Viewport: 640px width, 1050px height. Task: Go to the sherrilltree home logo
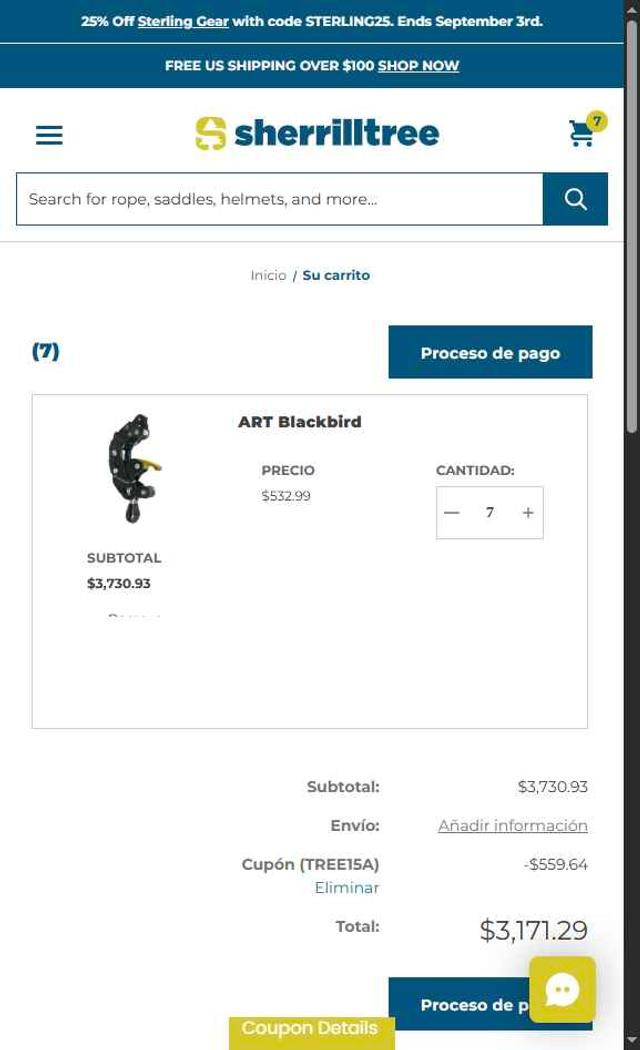(317, 133)
